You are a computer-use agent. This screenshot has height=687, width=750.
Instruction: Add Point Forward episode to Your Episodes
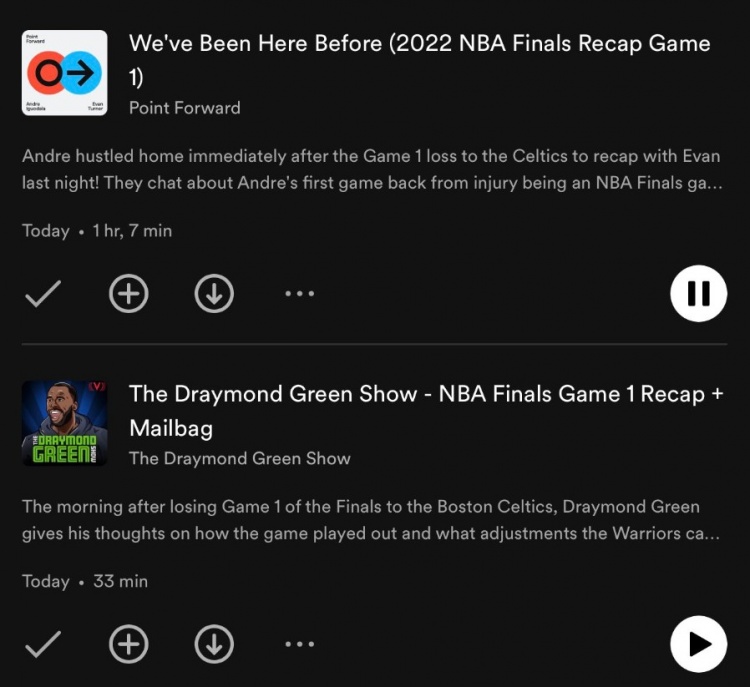coord(128,294)
